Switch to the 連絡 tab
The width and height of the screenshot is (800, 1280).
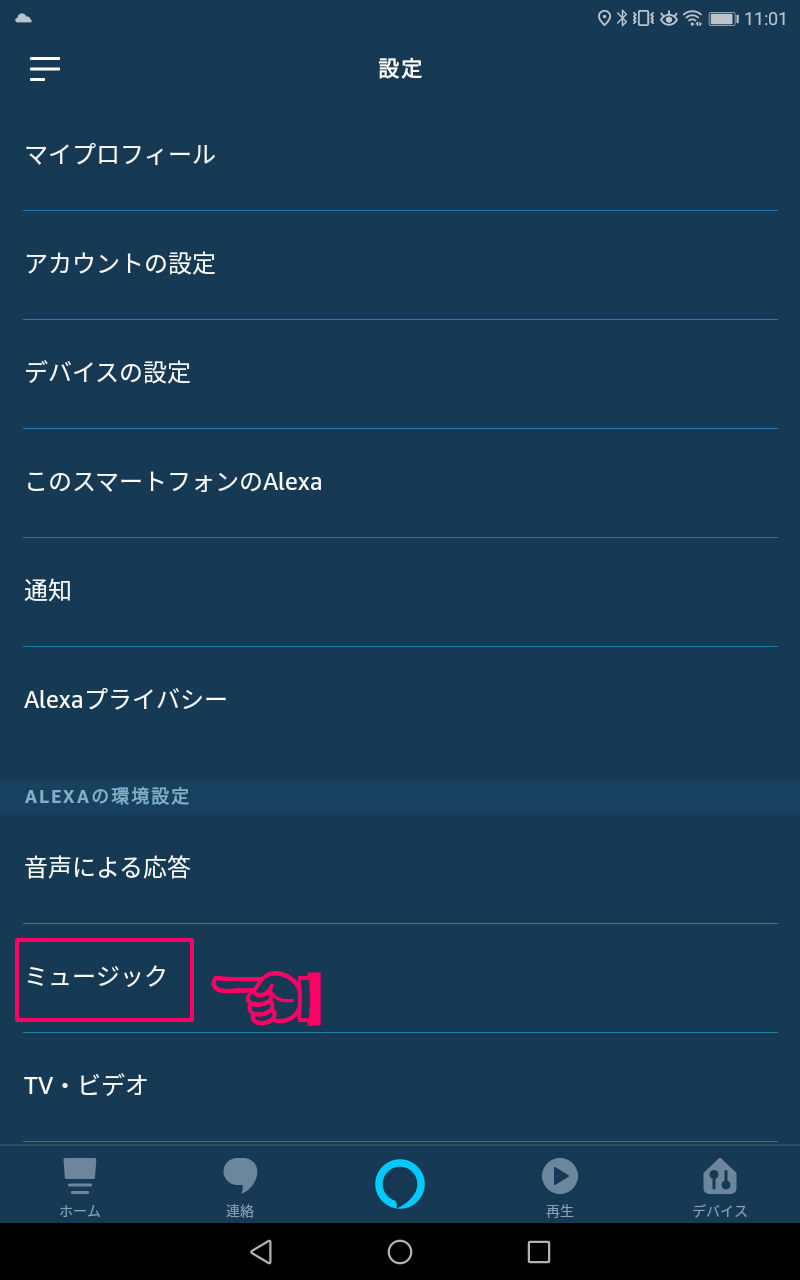(x=240, y=1187)
